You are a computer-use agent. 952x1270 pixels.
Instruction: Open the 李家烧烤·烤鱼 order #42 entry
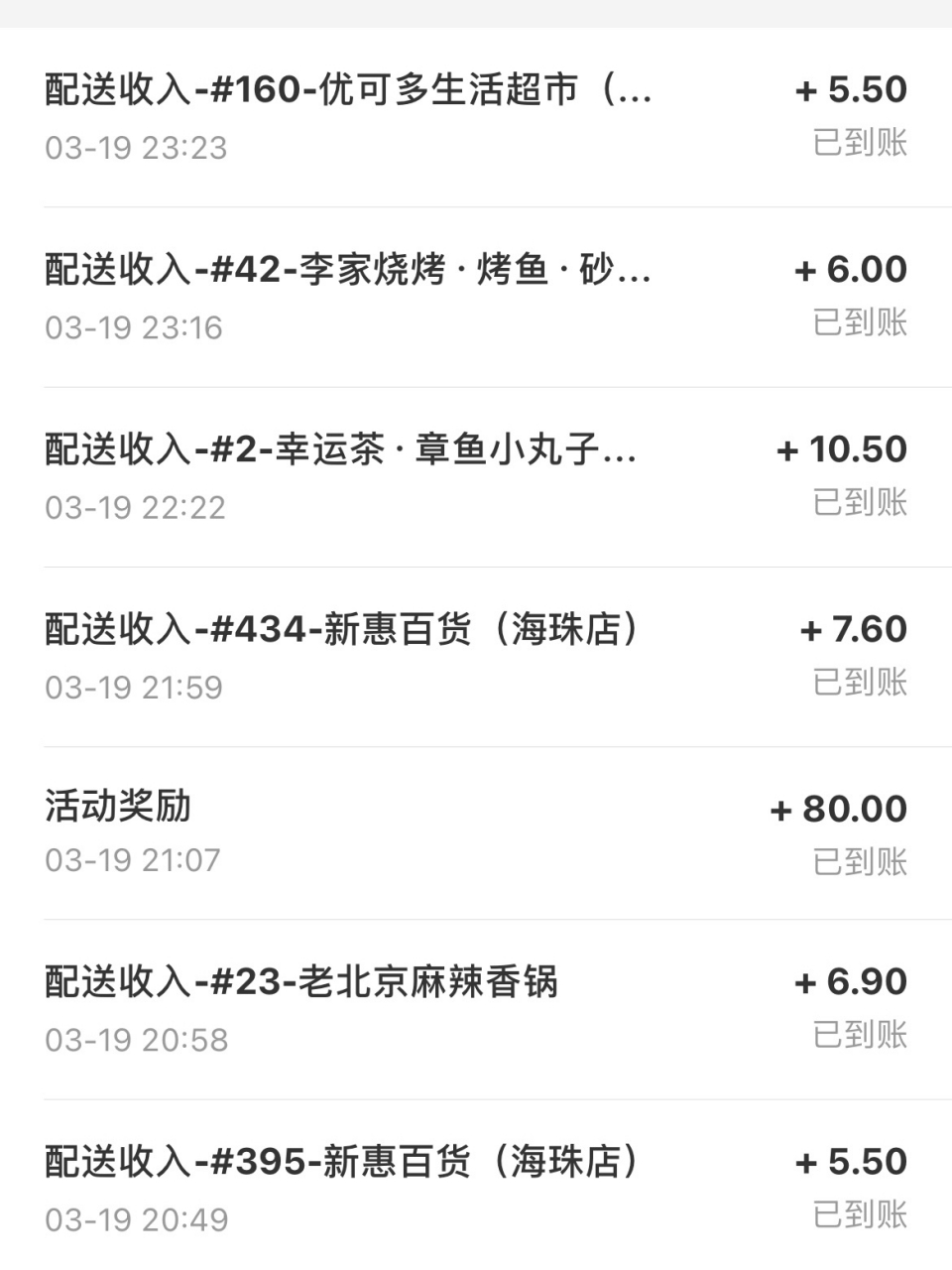click(347, 269)
